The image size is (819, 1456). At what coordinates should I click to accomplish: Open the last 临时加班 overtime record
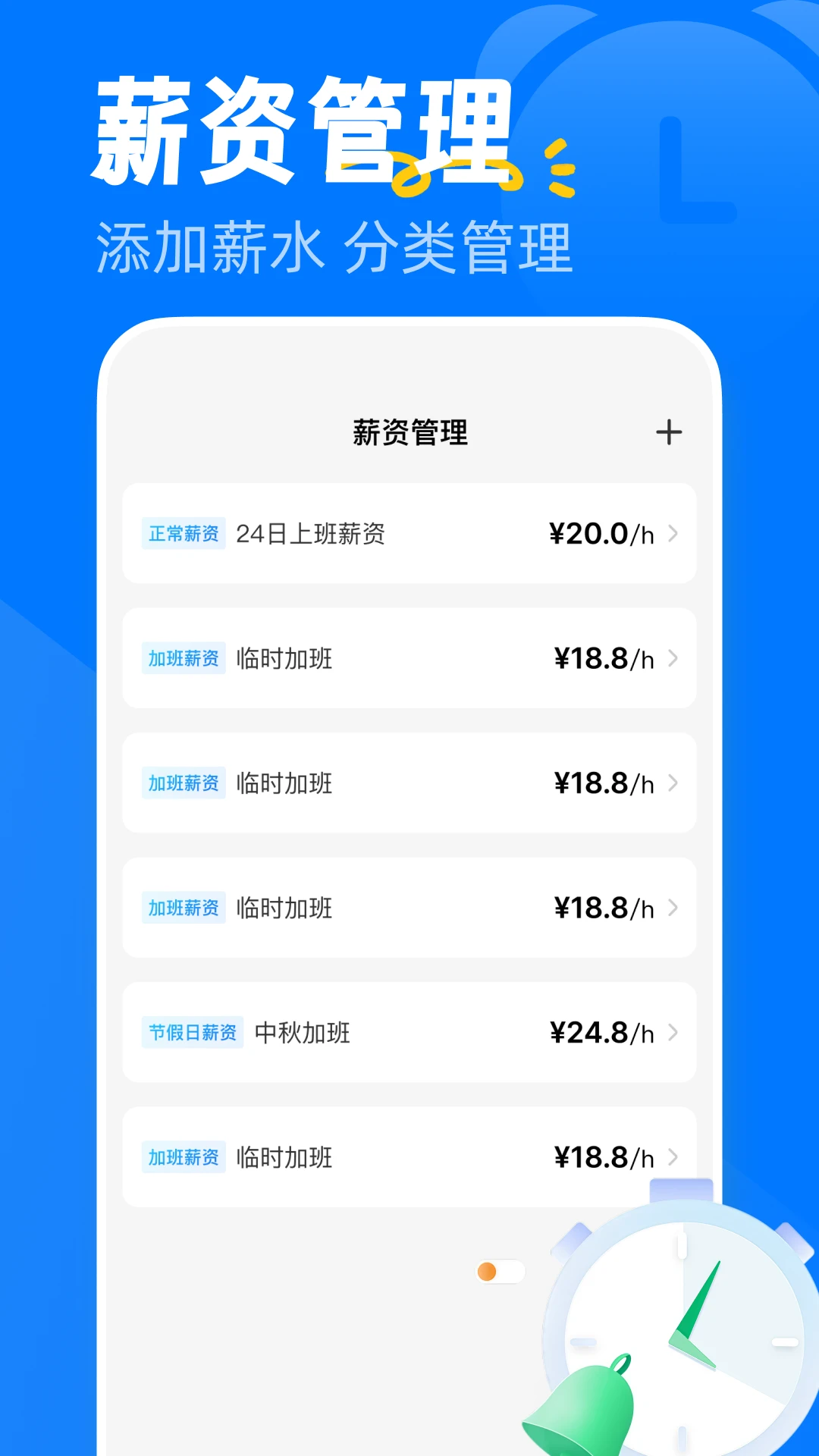(x=409, y=1158)
